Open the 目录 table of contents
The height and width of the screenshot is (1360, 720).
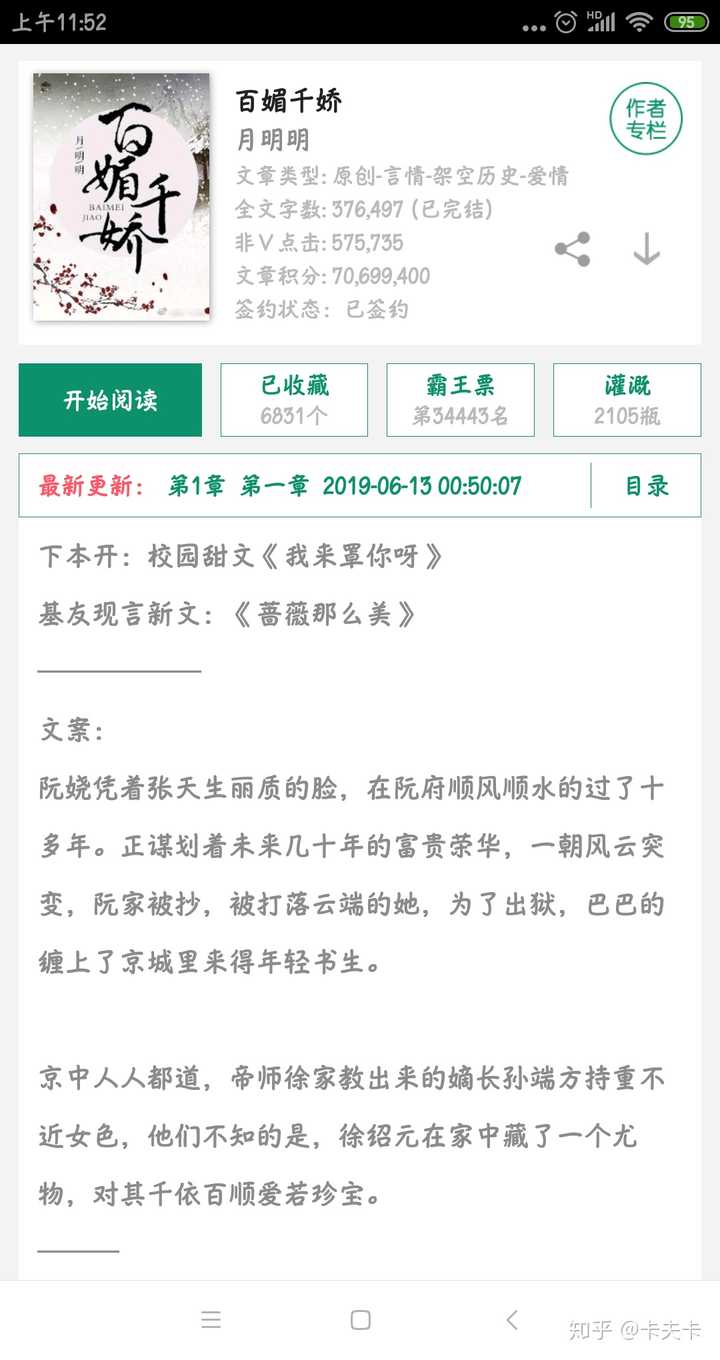pyautogui.click(x=647, y=486)
